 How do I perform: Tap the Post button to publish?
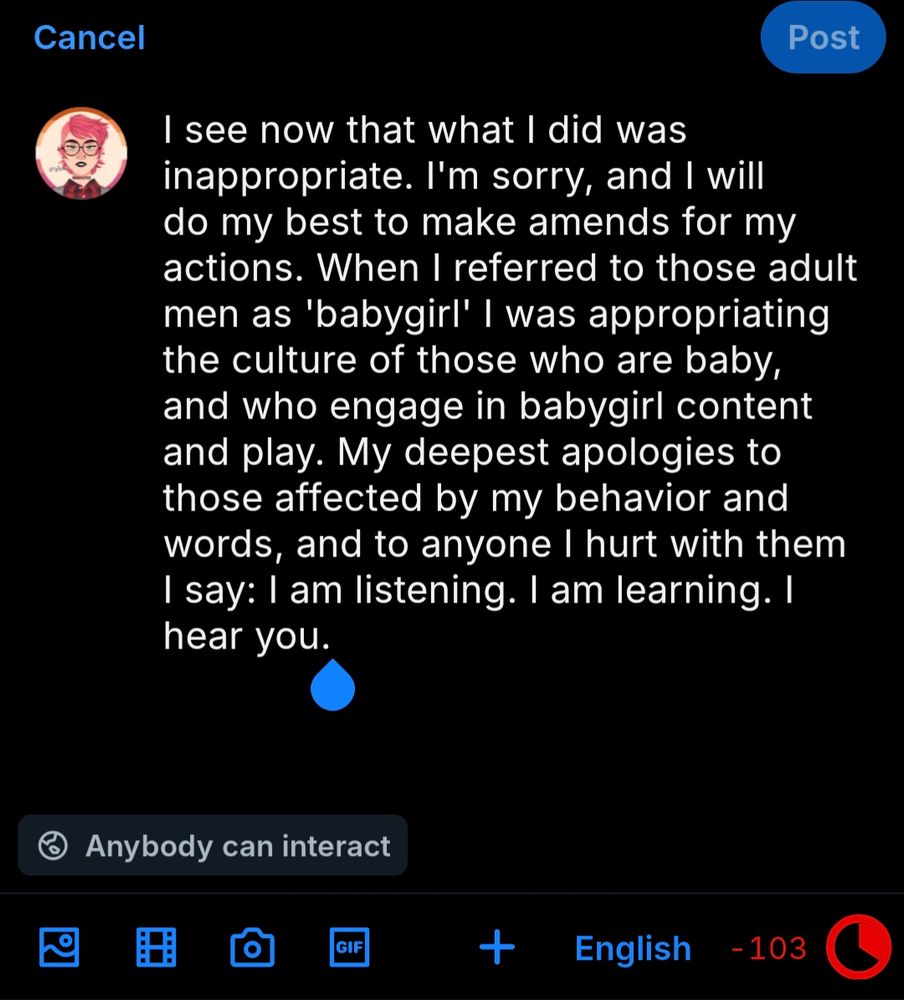tap(822, 37)
